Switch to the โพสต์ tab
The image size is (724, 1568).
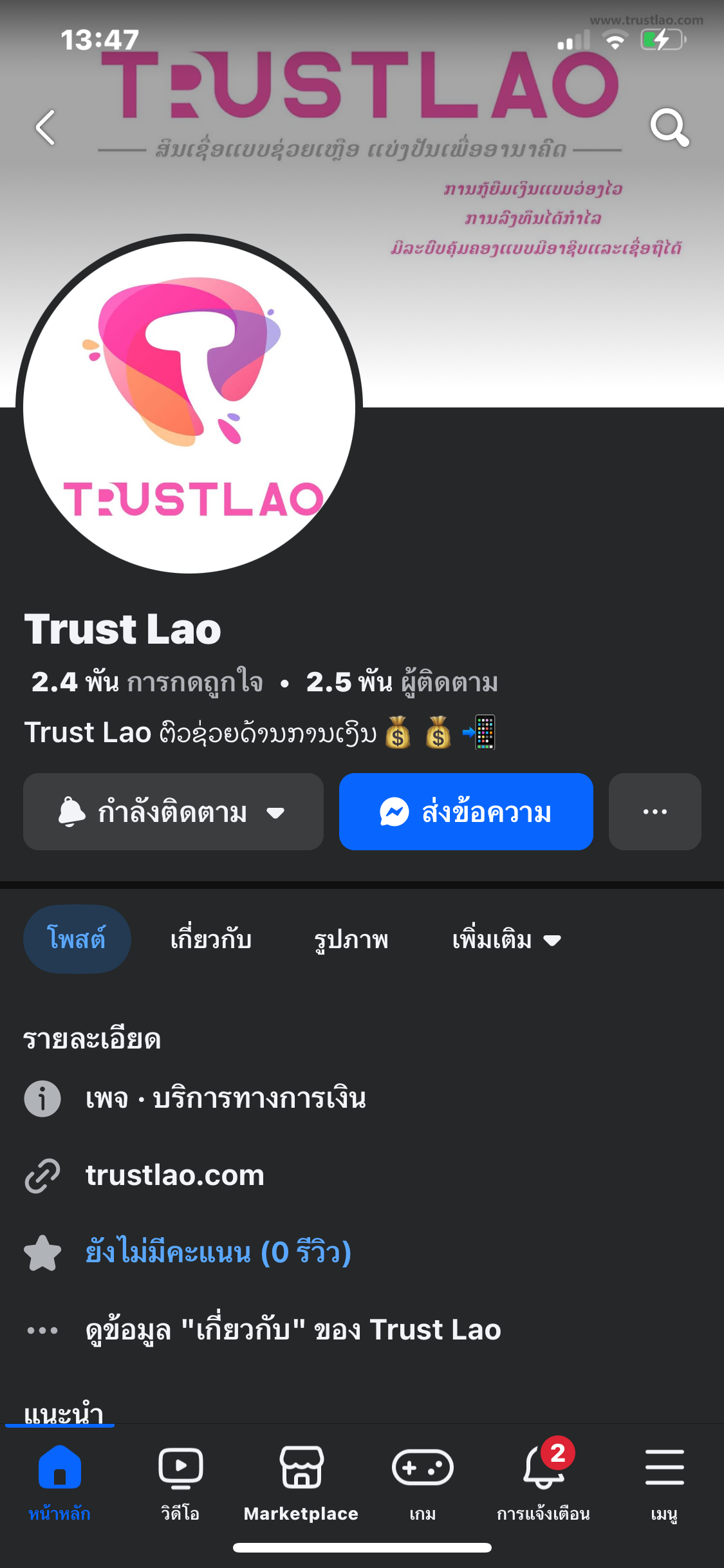[x=77, y=939]
